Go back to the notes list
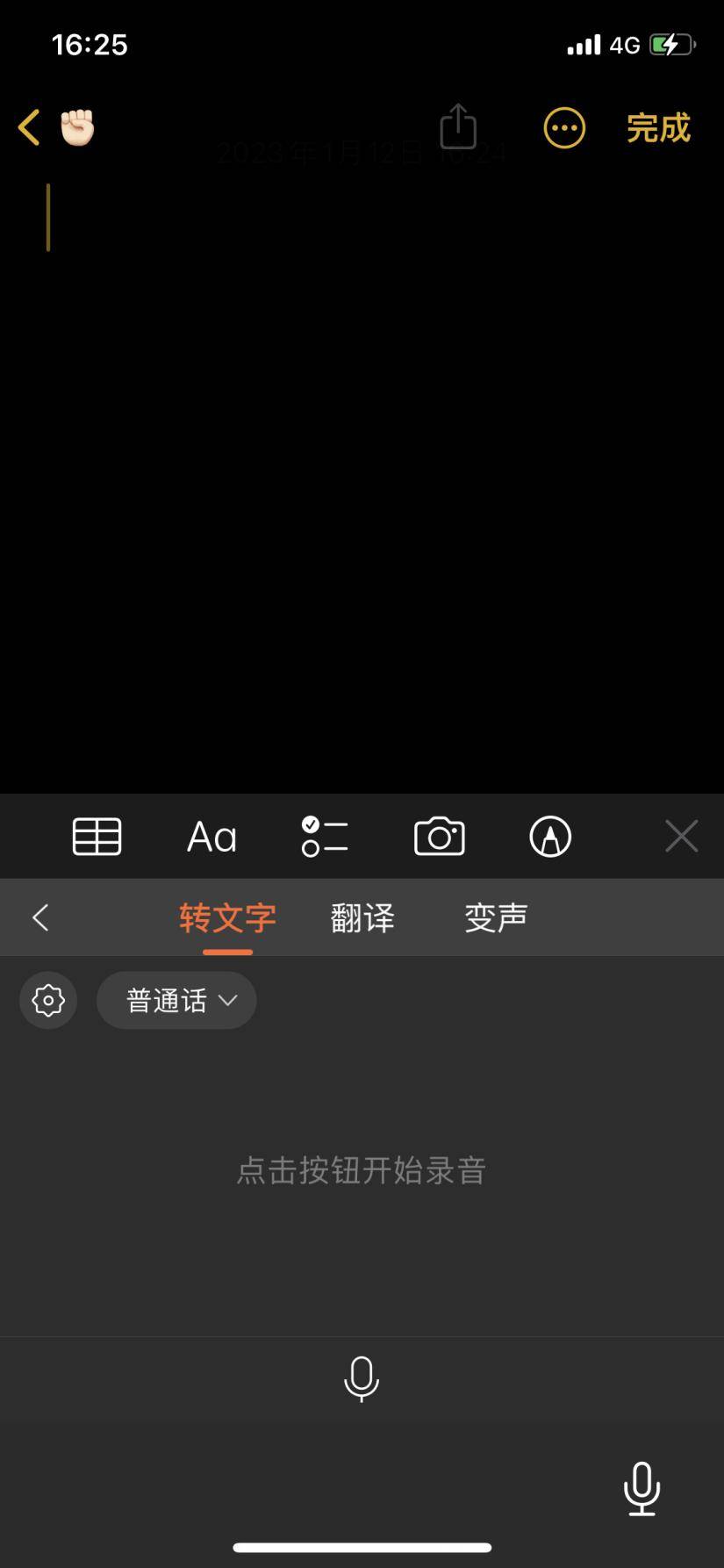724x1568 pixels. pos(30,128)
